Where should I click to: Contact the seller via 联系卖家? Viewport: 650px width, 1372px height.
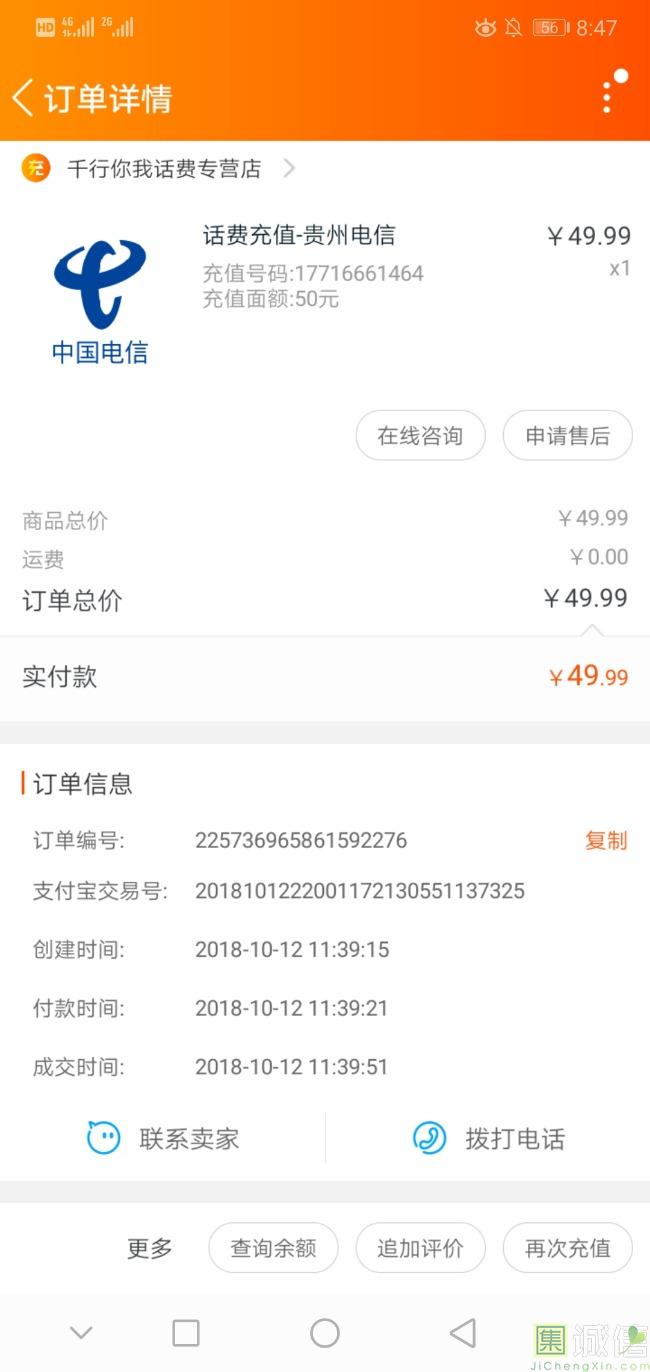[x=163, y=1138]
